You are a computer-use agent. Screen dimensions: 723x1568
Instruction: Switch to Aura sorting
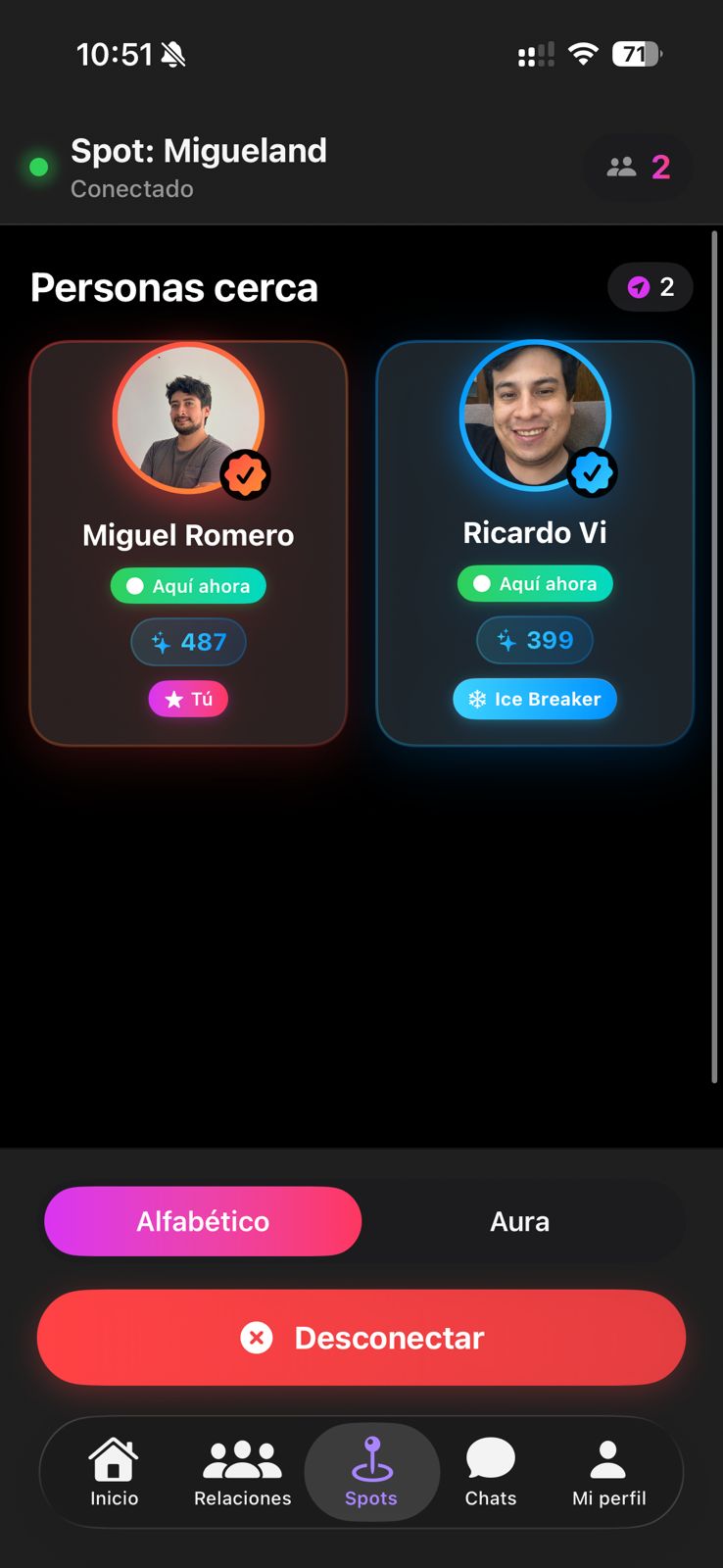(x=519, y=1221)
